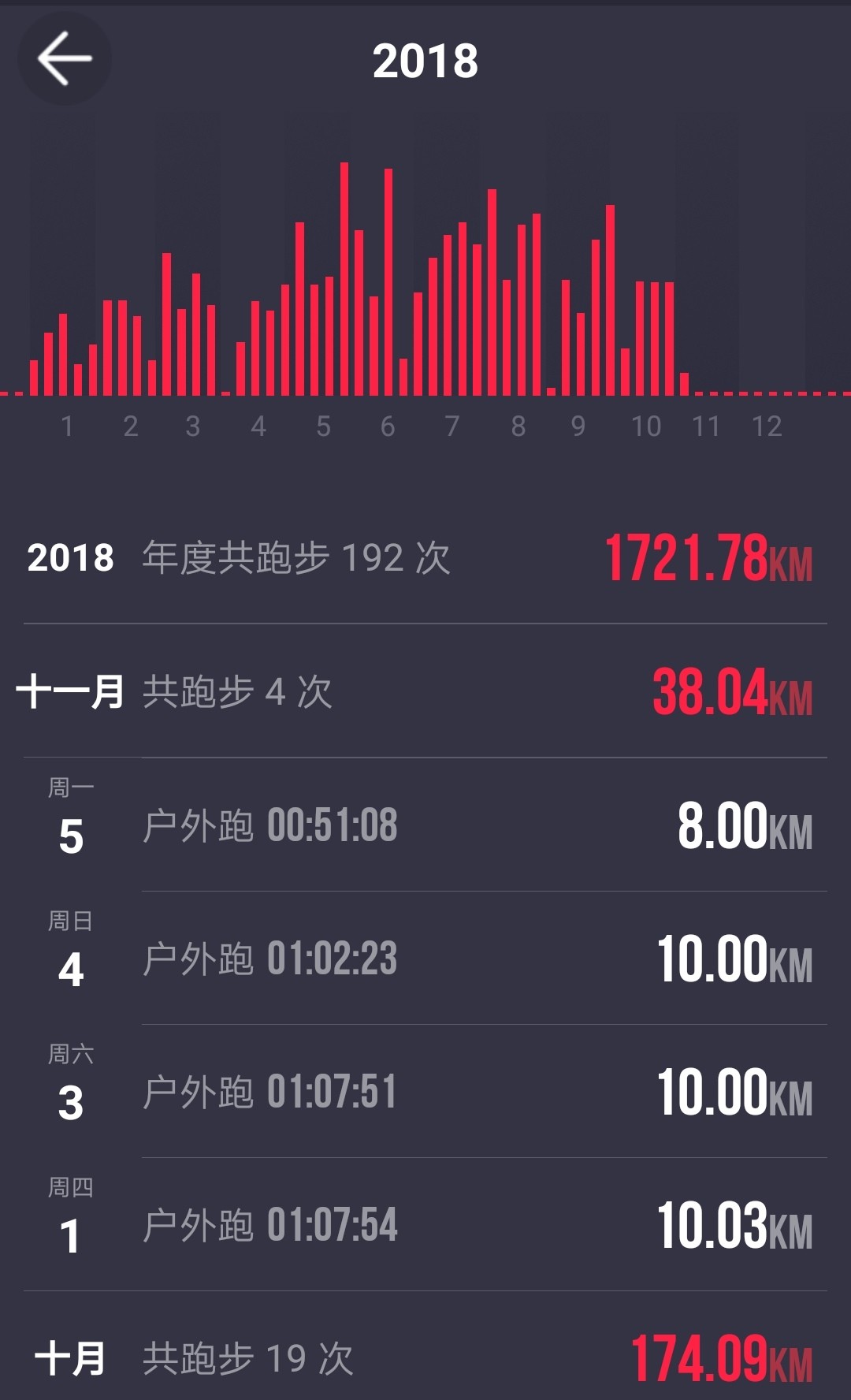Open the 10.00KM run on Saturday 3
851x1400 pixels.
[425, 1092]
